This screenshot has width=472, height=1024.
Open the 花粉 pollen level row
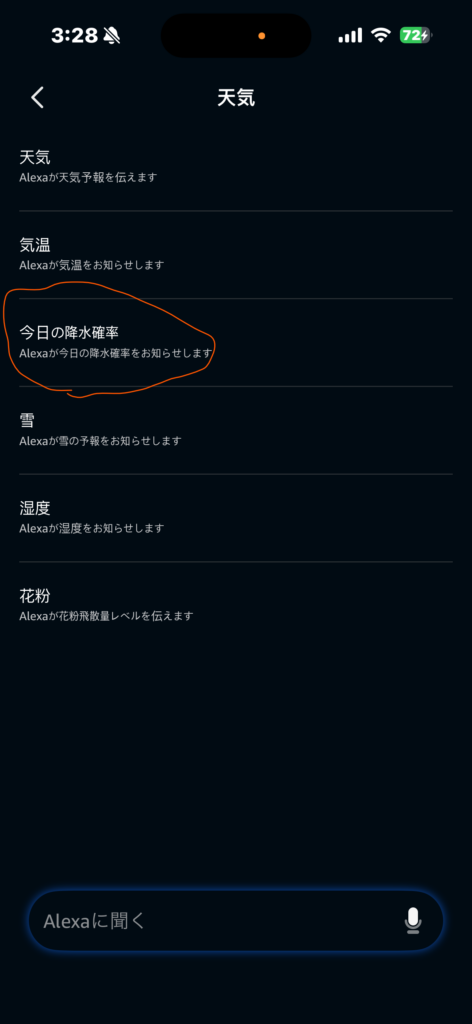pyautogui.click(x=236, y=605)
